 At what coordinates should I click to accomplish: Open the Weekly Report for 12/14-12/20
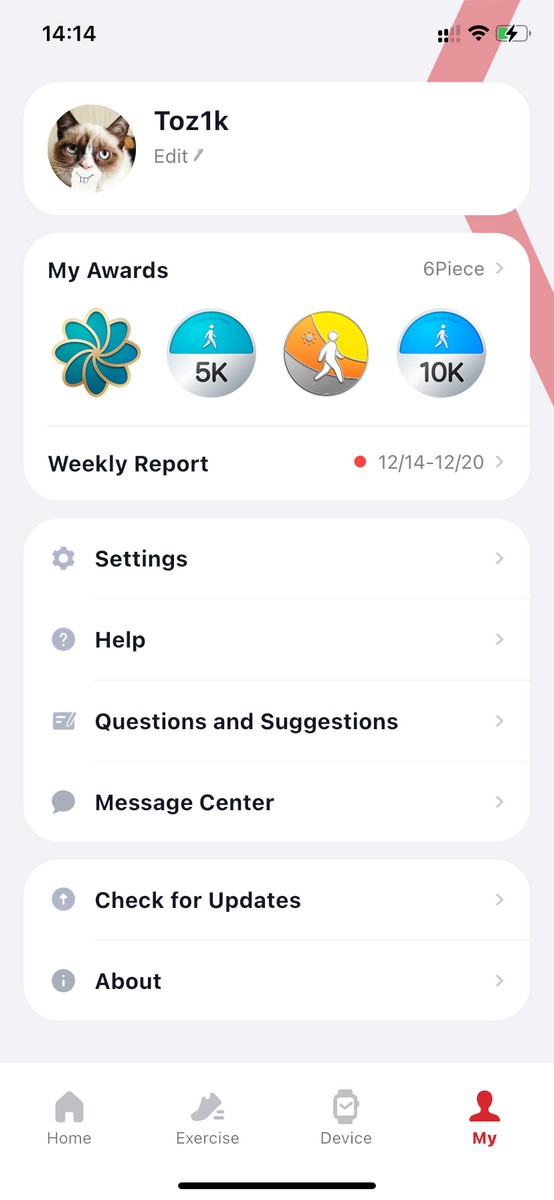277,463
